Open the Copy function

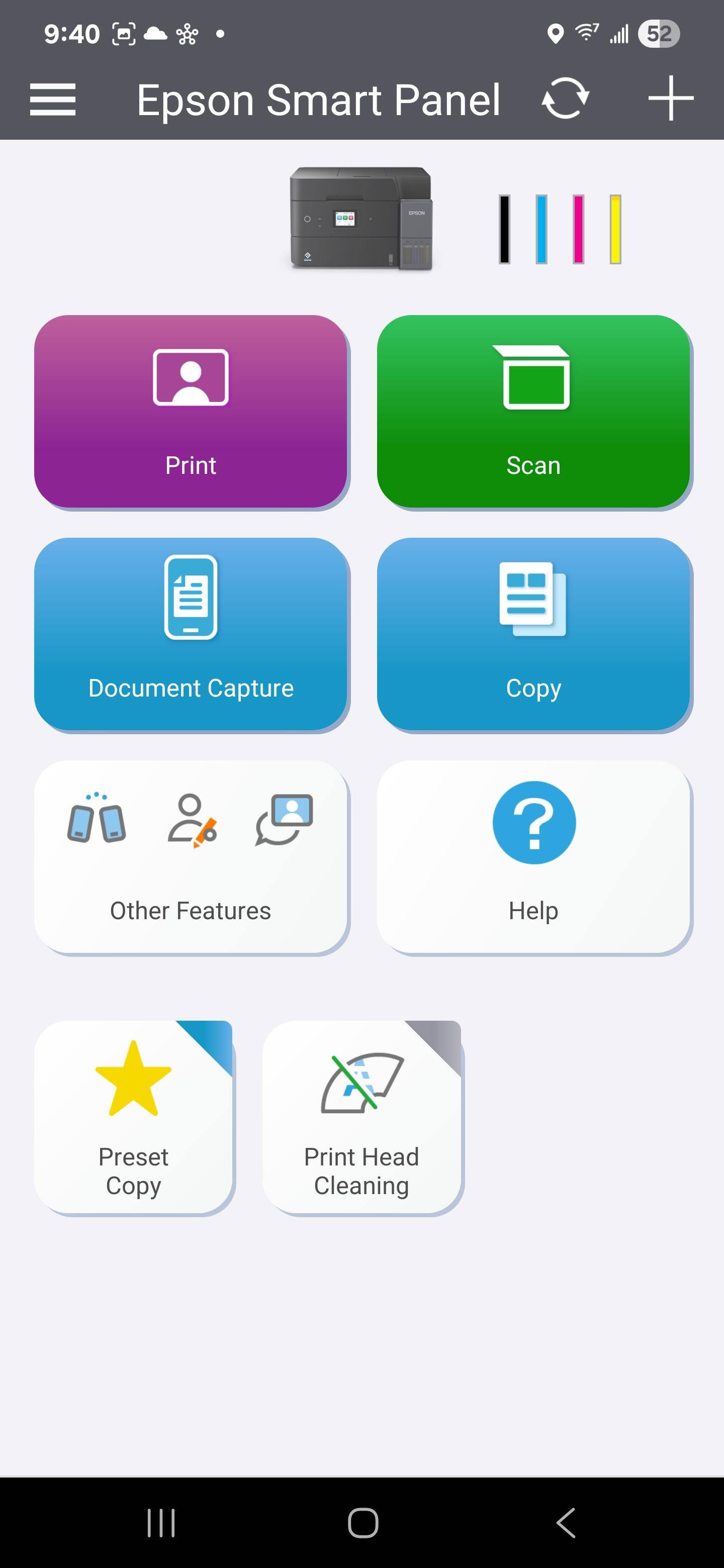[533, 634]
